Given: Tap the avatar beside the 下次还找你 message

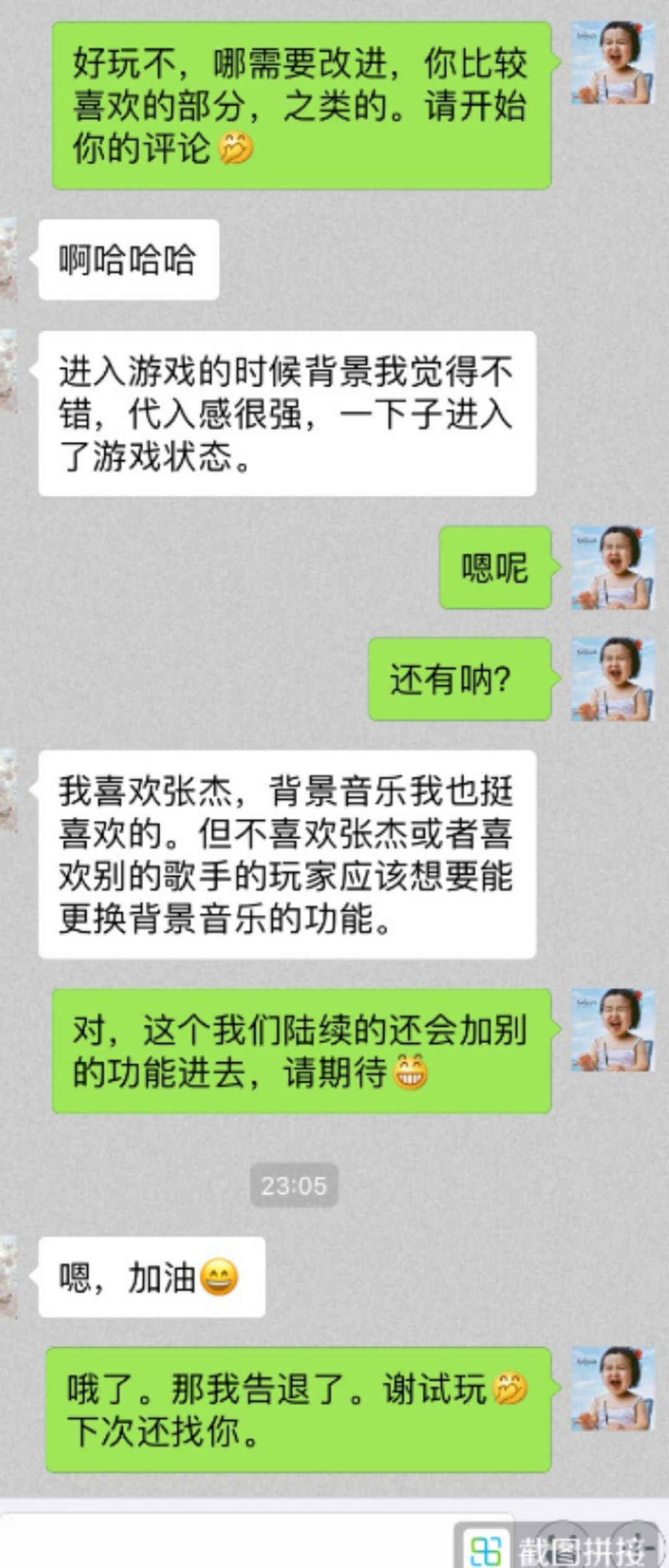Looking at the screenshot, I should point(613,1388).
